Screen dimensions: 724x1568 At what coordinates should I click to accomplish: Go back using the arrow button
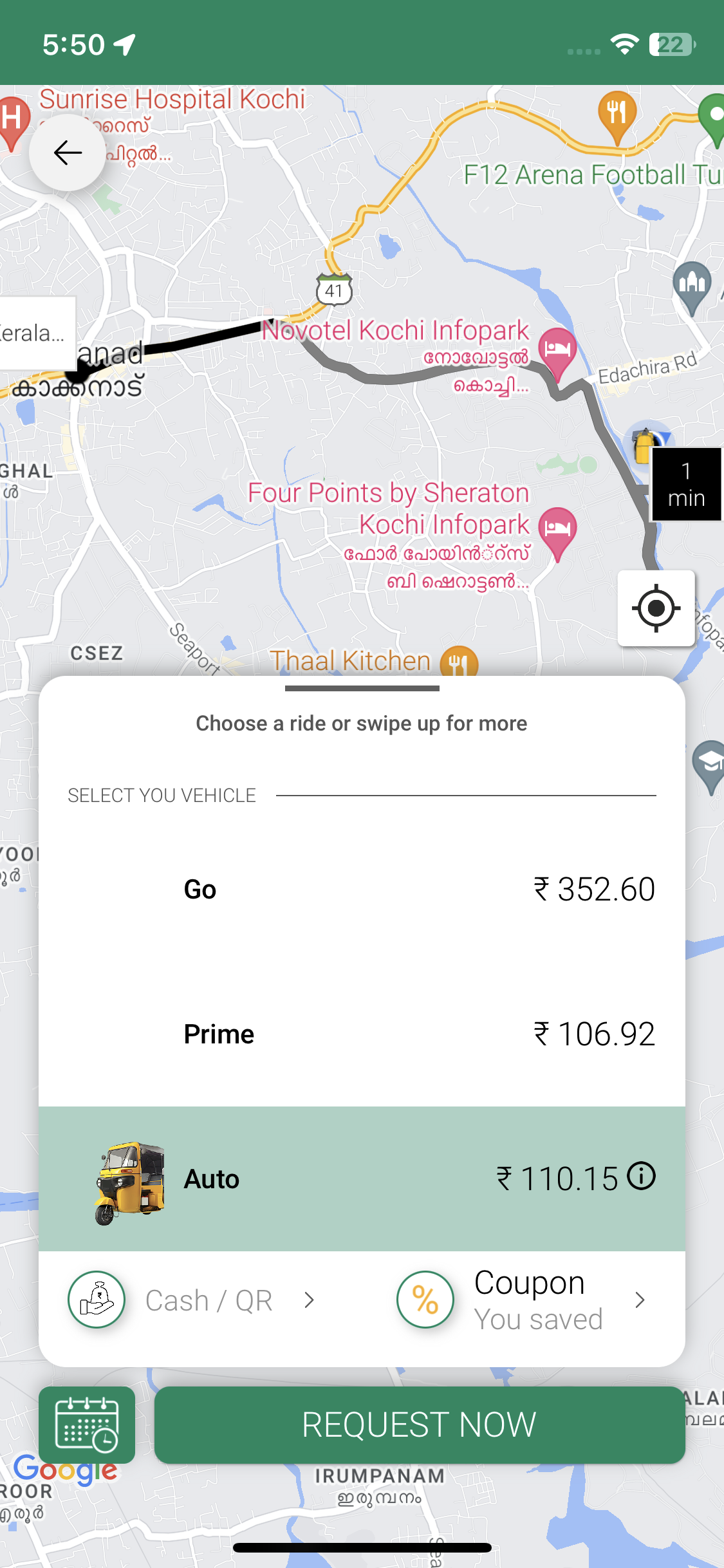pos(68,153)
